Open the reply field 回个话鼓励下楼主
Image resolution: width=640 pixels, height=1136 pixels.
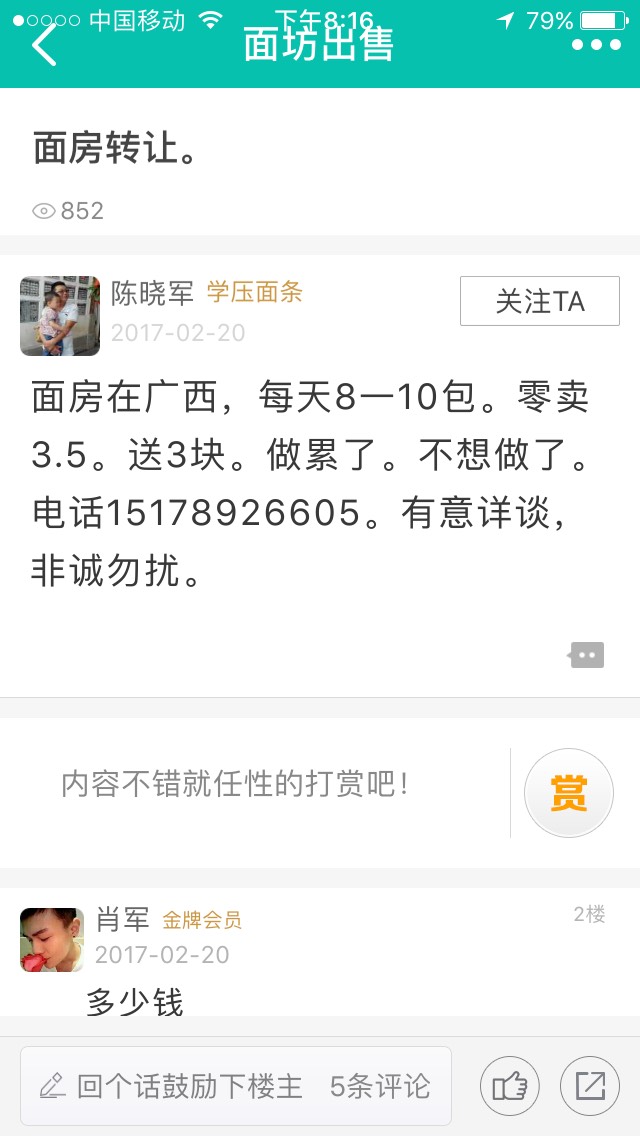[170, 1086]
